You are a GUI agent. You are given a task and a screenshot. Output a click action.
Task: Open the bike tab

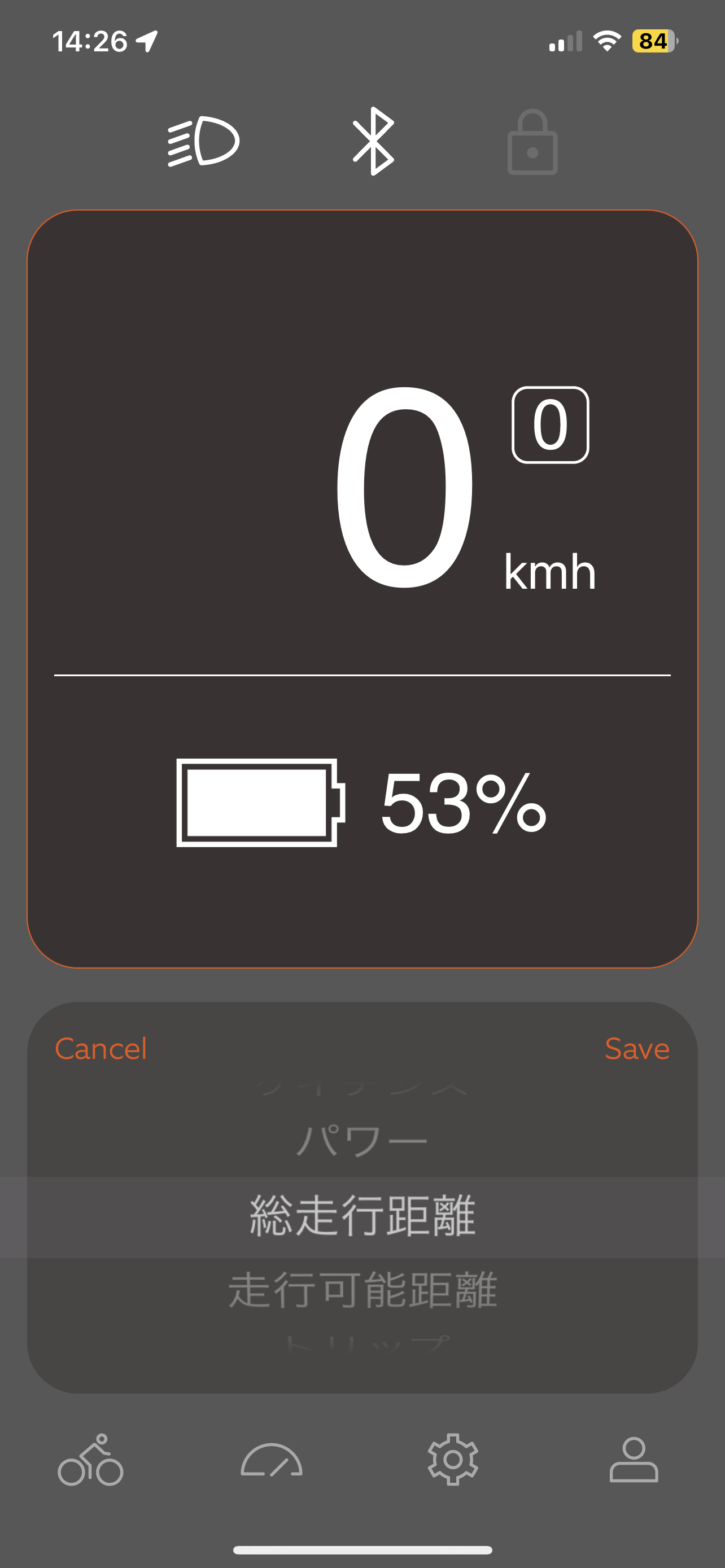pos(91,1460)
